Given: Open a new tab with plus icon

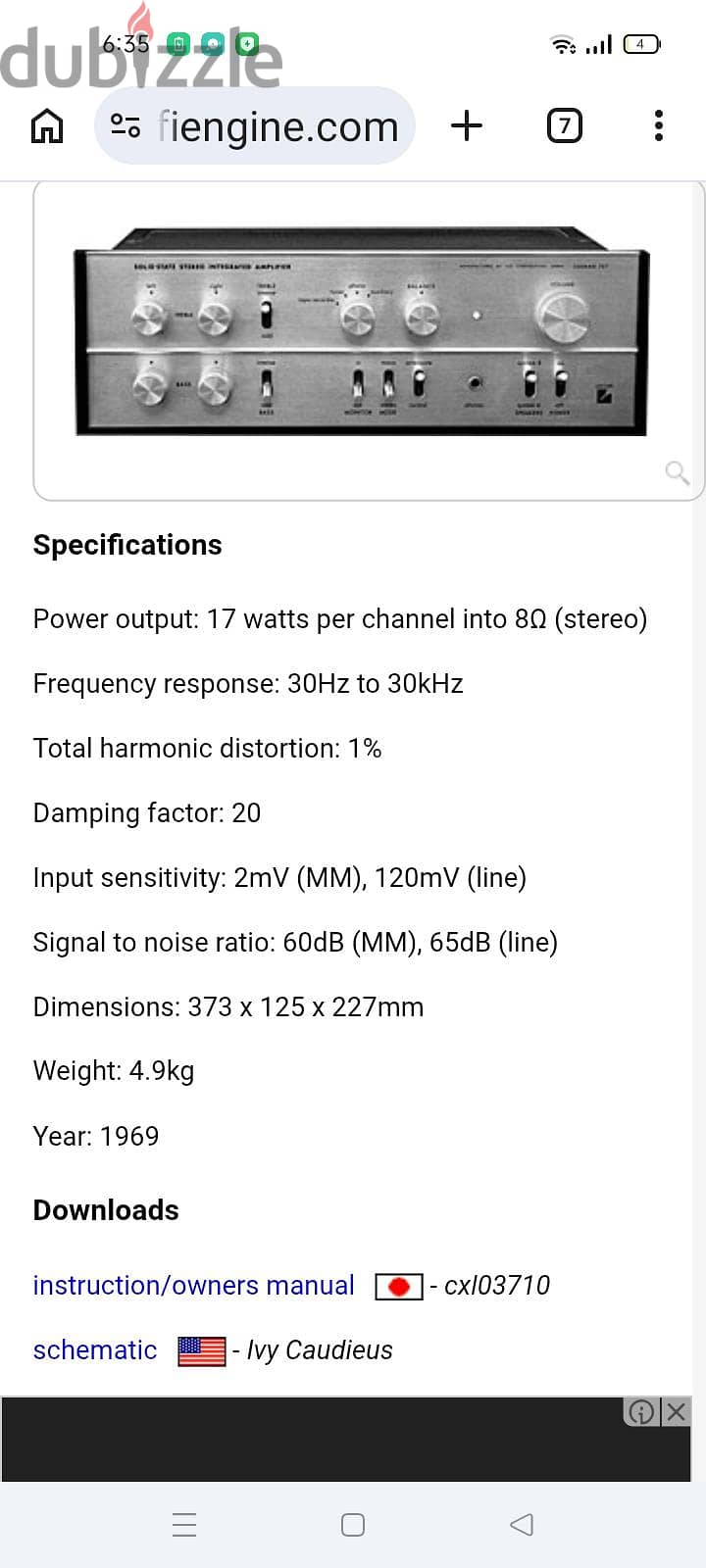Looking at the screenshot, I should (x=467, y=125).
